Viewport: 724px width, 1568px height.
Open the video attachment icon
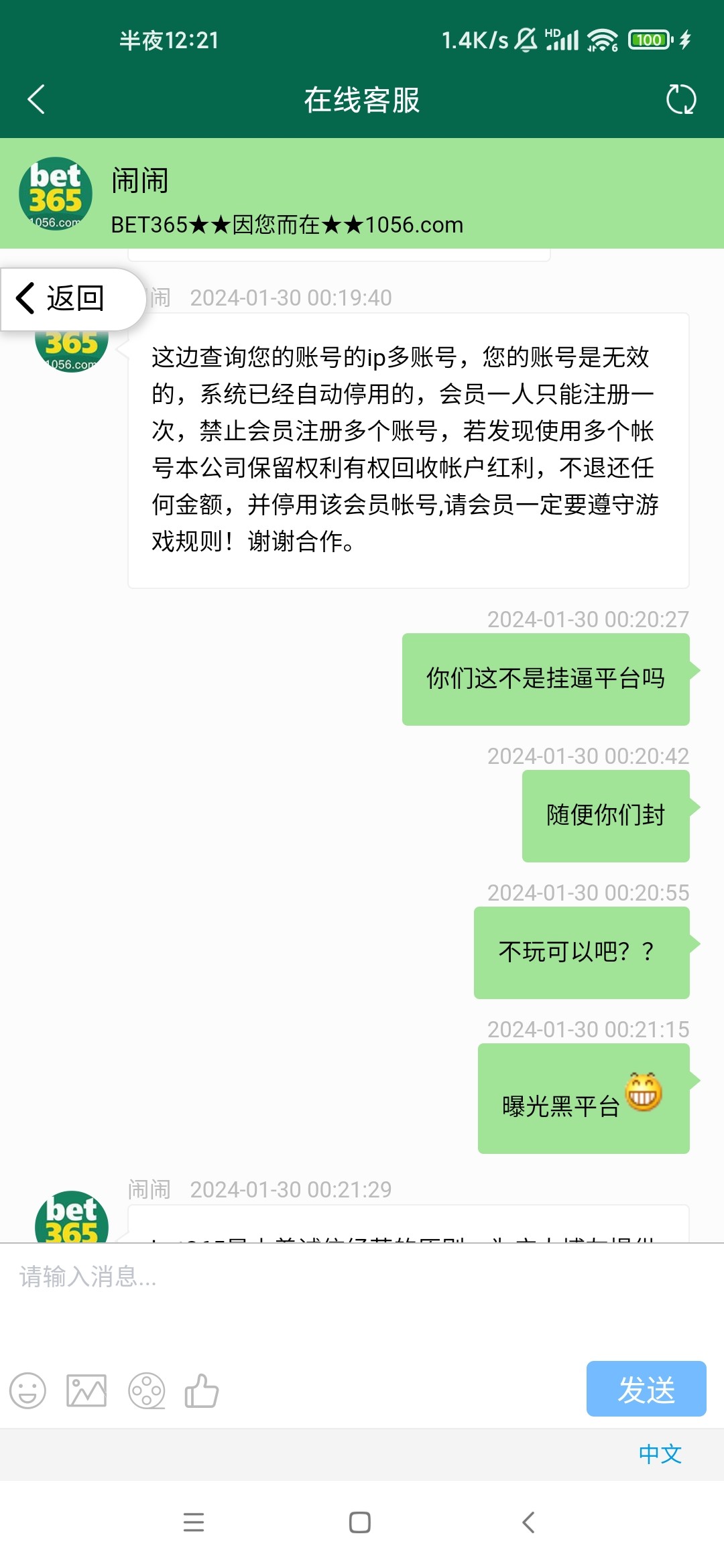tap(146, 1391)
